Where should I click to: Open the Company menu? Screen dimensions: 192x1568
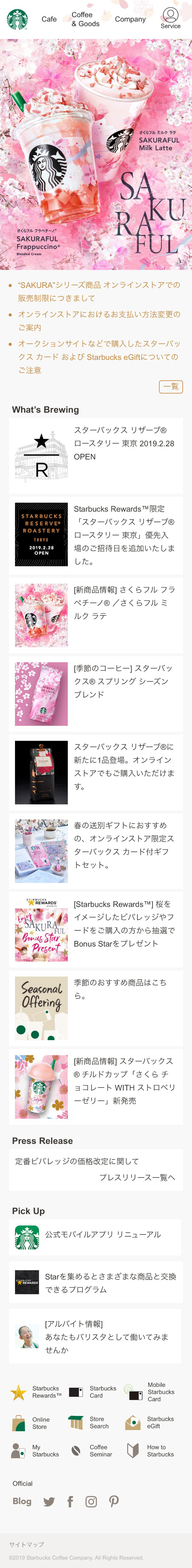pyautogui.click(x=130, y=19)
